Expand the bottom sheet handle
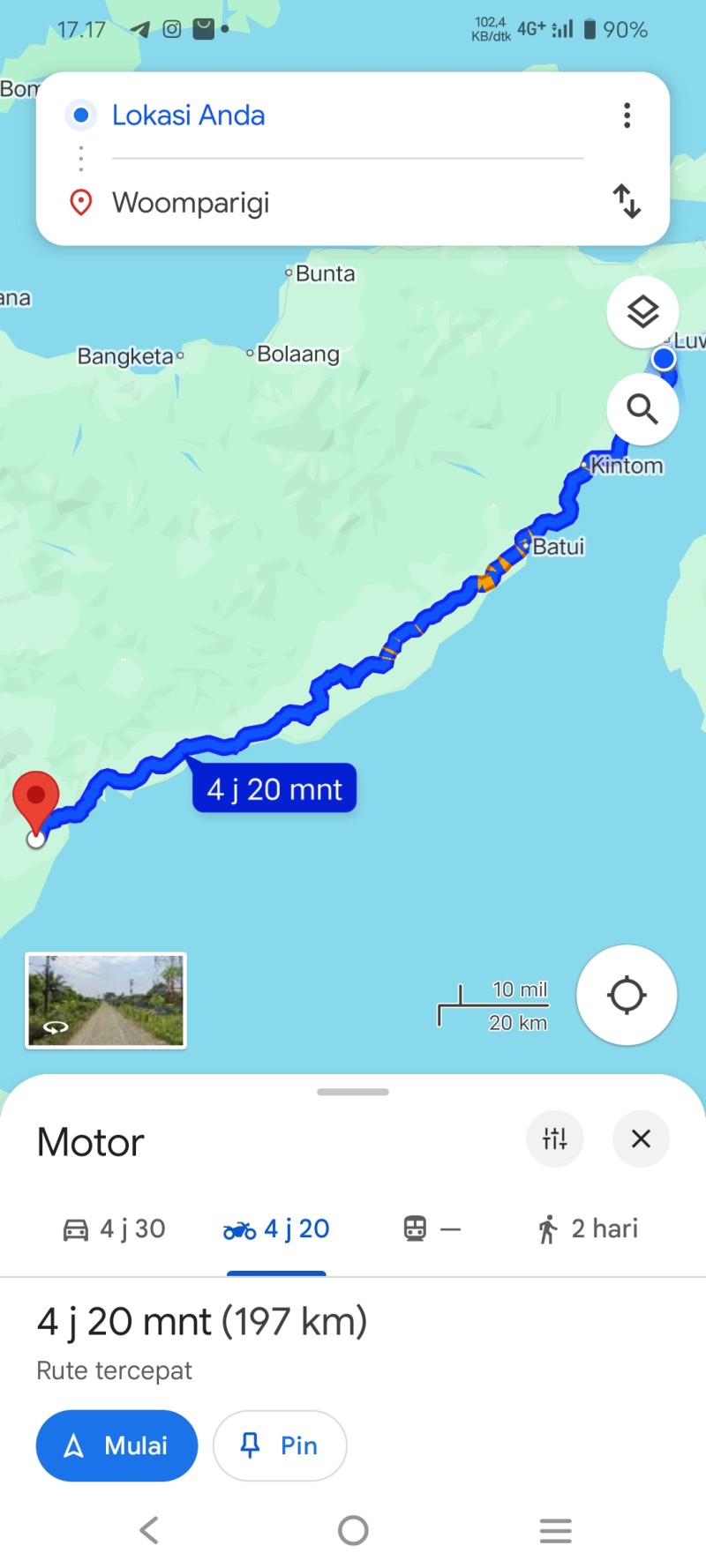Screen dimensions: 706x1568 [x=353, y=1092]
